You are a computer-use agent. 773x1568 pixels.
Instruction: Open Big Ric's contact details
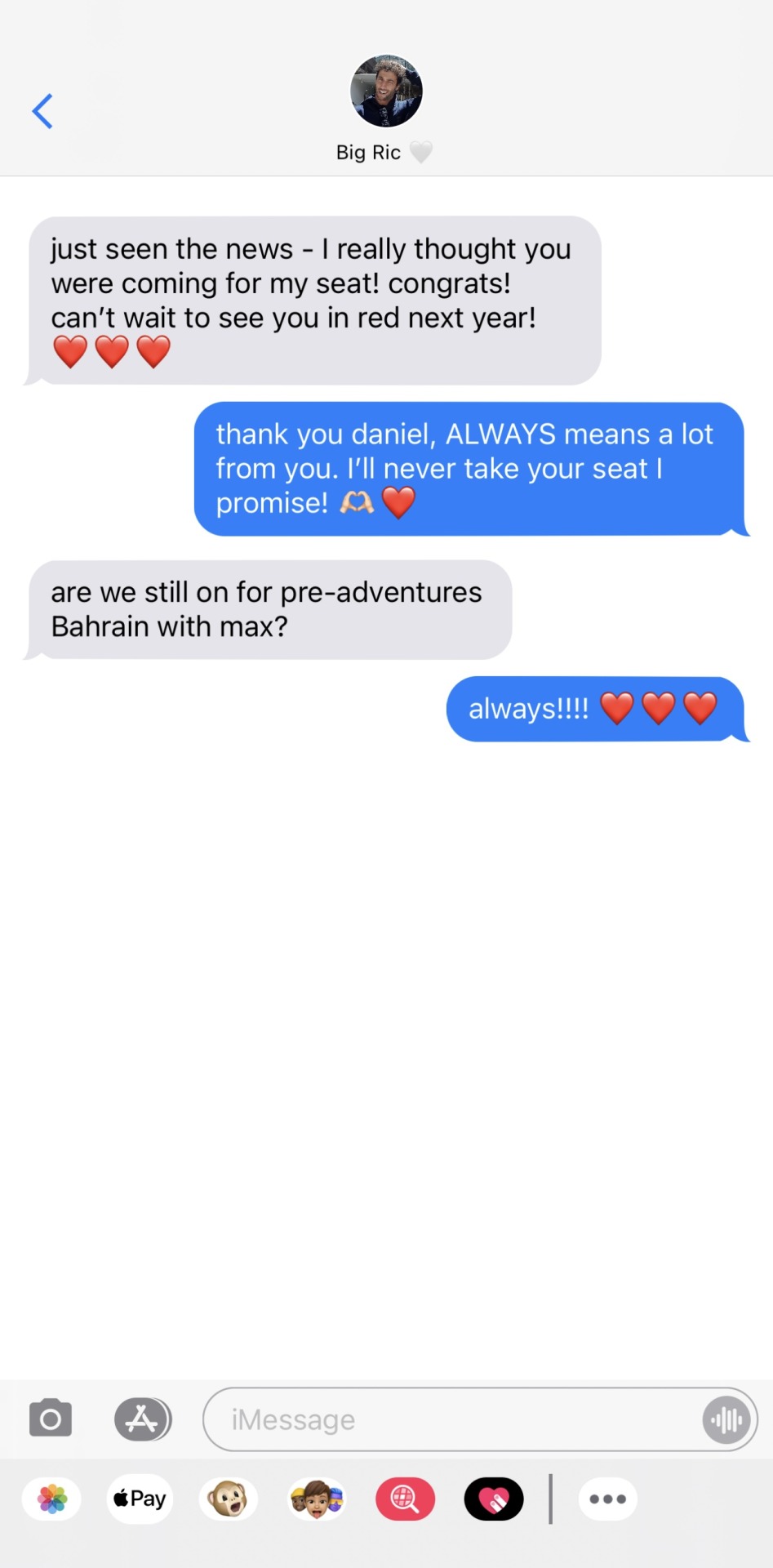[385, 108]
